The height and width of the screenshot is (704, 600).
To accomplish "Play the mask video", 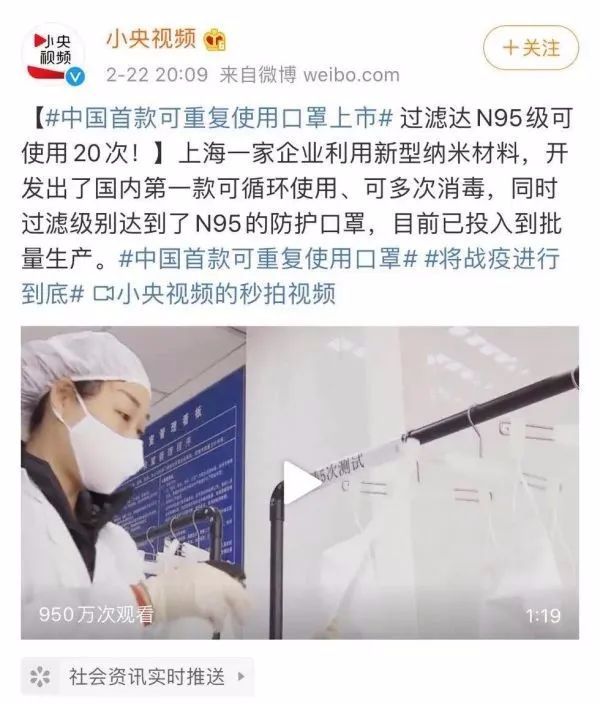I will tap(300, 483).
